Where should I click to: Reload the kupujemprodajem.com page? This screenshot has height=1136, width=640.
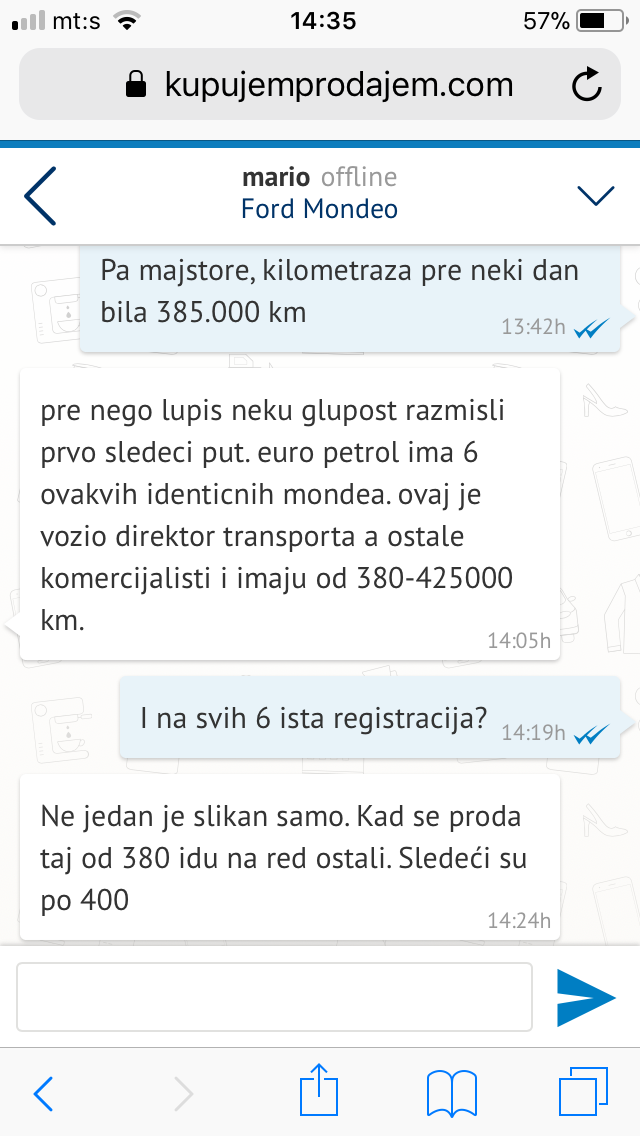pyautogui.click(x=586, y=85)
